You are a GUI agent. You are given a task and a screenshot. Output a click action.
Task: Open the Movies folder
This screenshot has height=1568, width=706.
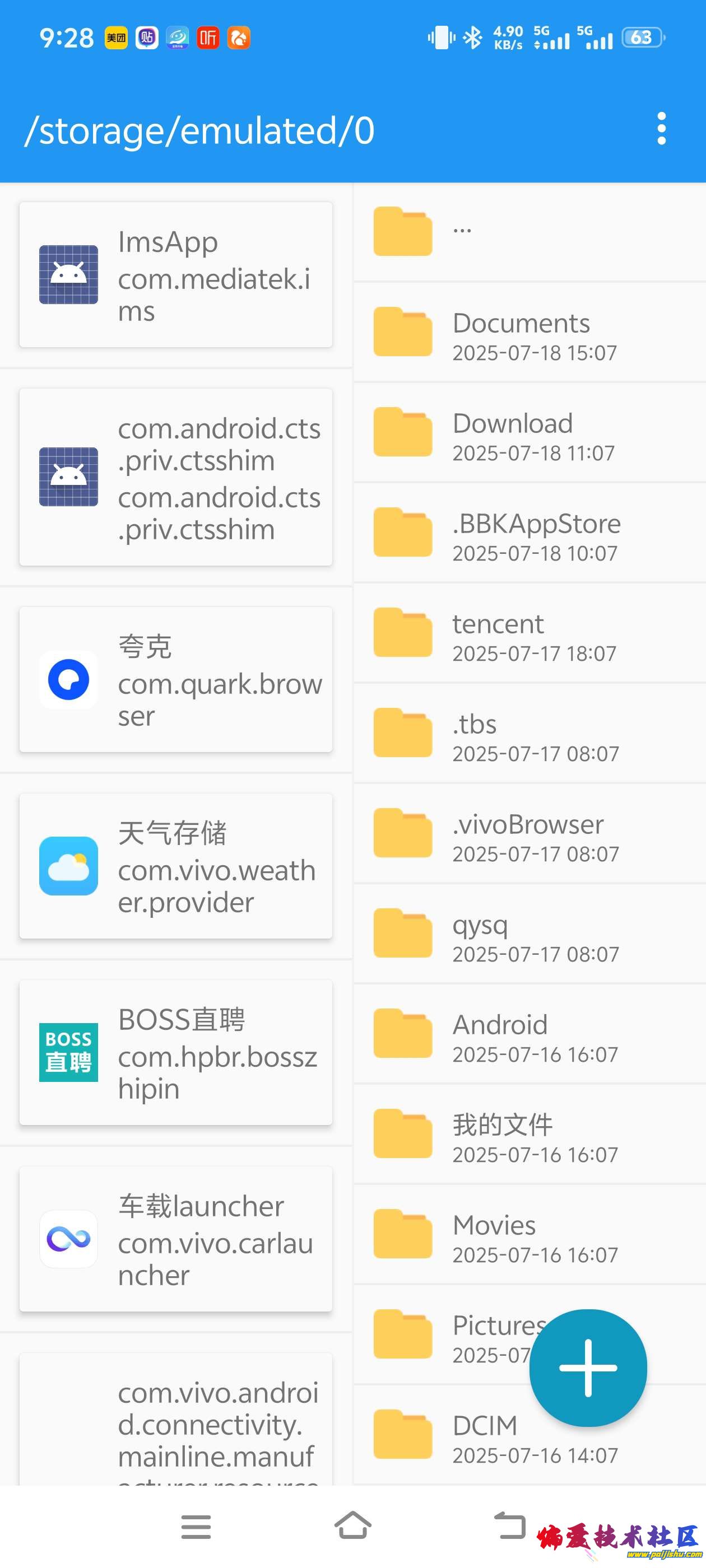pos(529,1235)
